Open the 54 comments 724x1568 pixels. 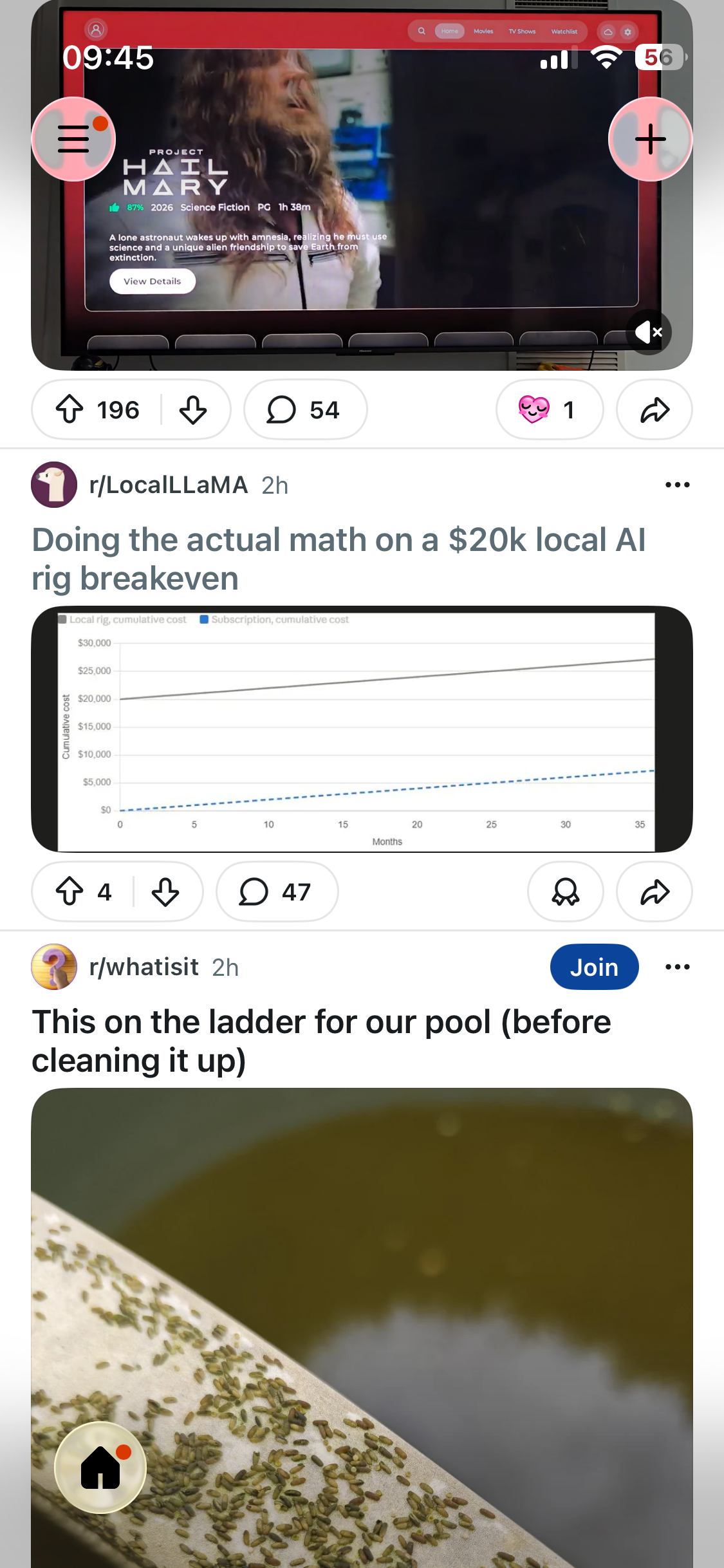point(305,409)
